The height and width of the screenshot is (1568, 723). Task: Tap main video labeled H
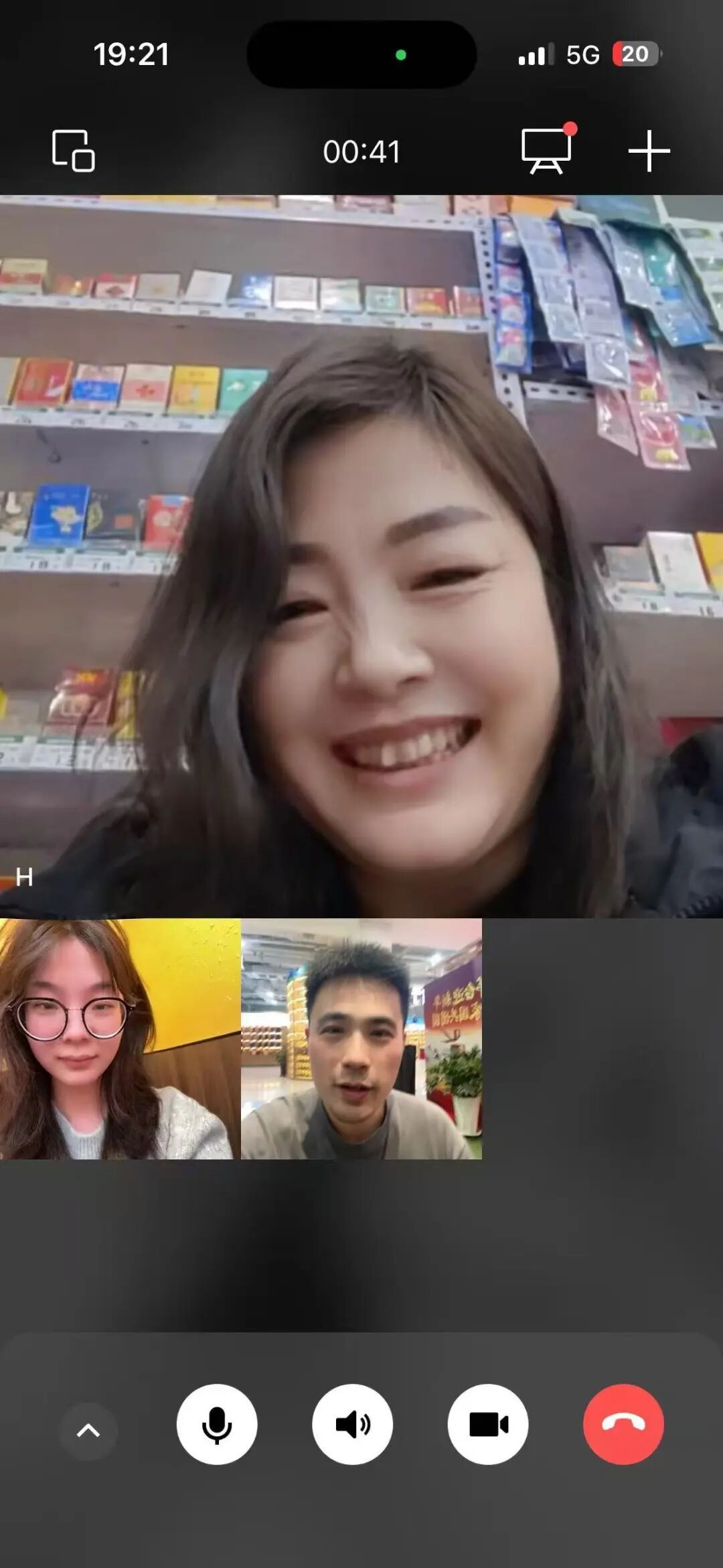tap(361, 556)
